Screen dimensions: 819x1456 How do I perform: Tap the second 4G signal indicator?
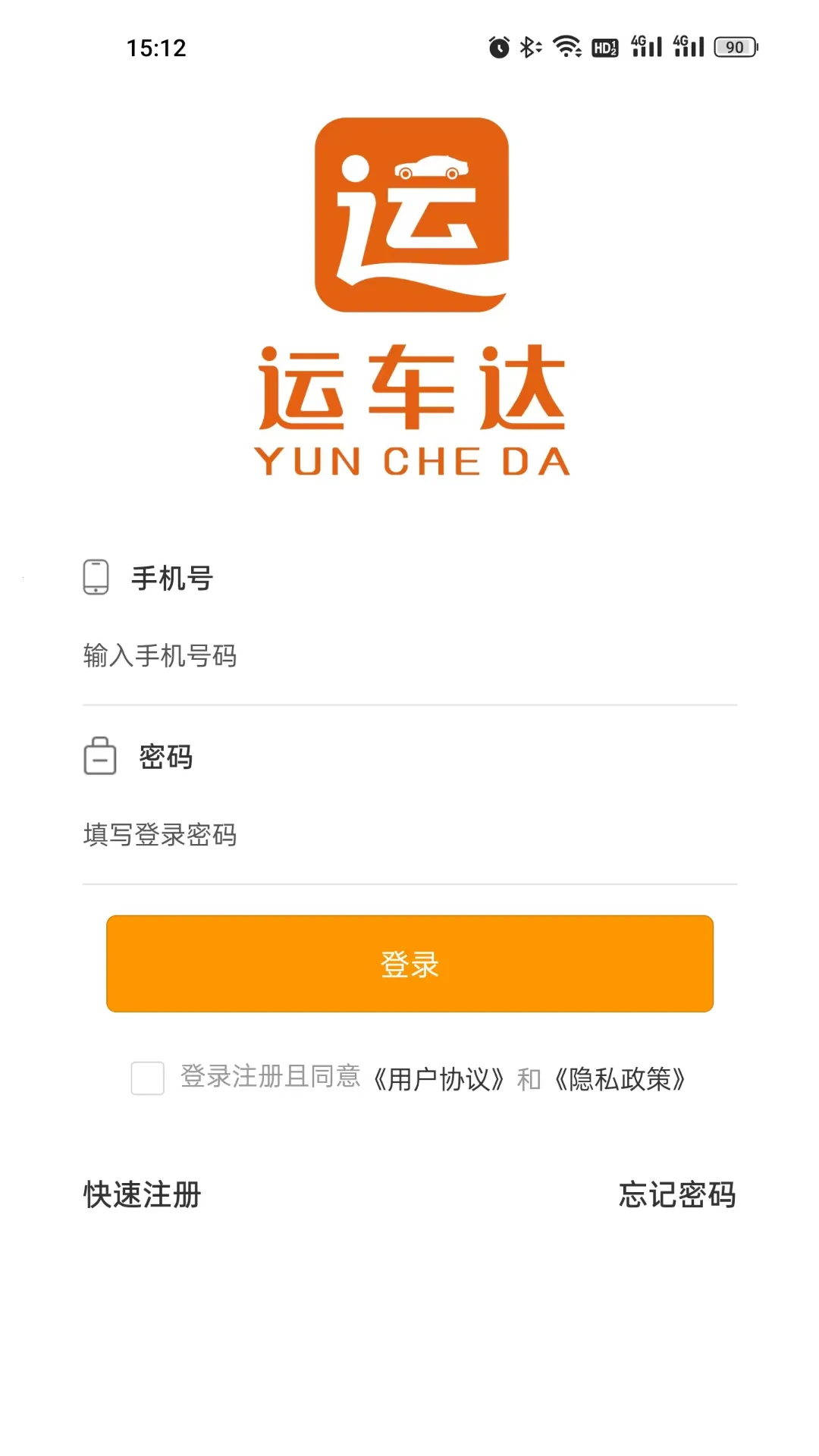690,47
